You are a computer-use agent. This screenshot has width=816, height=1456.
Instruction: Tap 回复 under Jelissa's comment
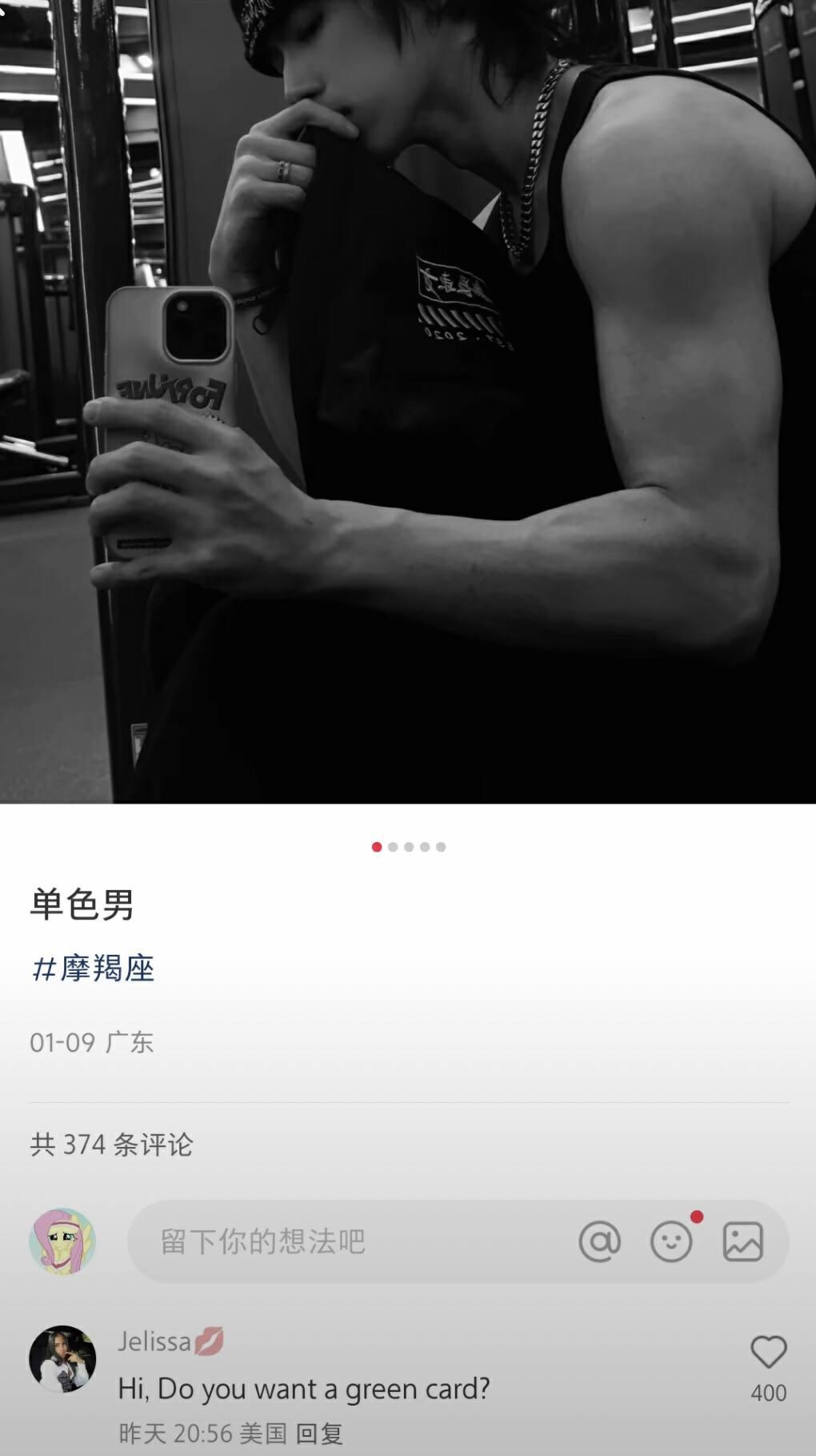coord(319,1434)
